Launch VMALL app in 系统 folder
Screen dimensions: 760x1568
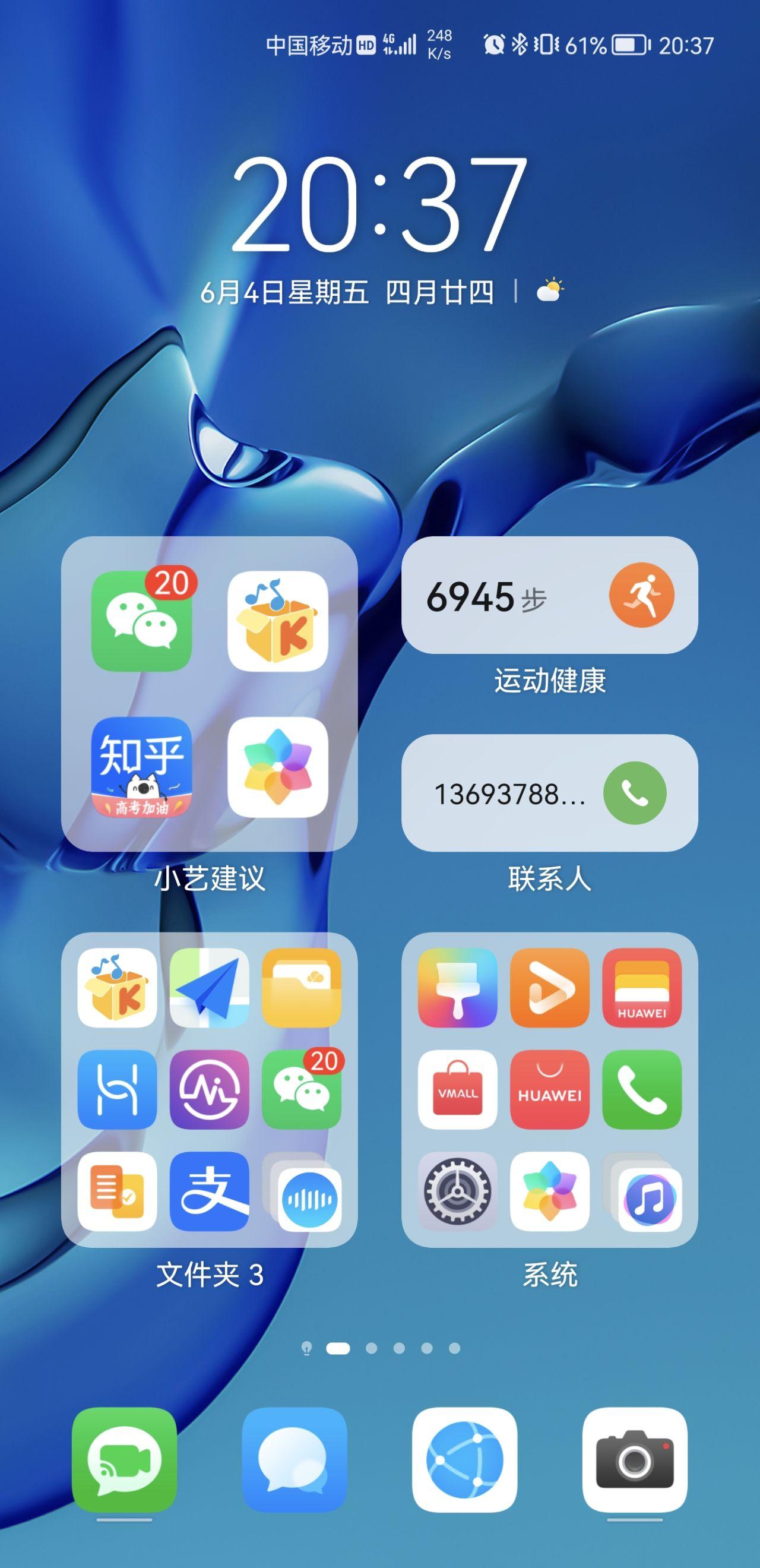pyautogui.click(x=458, y=1089)
